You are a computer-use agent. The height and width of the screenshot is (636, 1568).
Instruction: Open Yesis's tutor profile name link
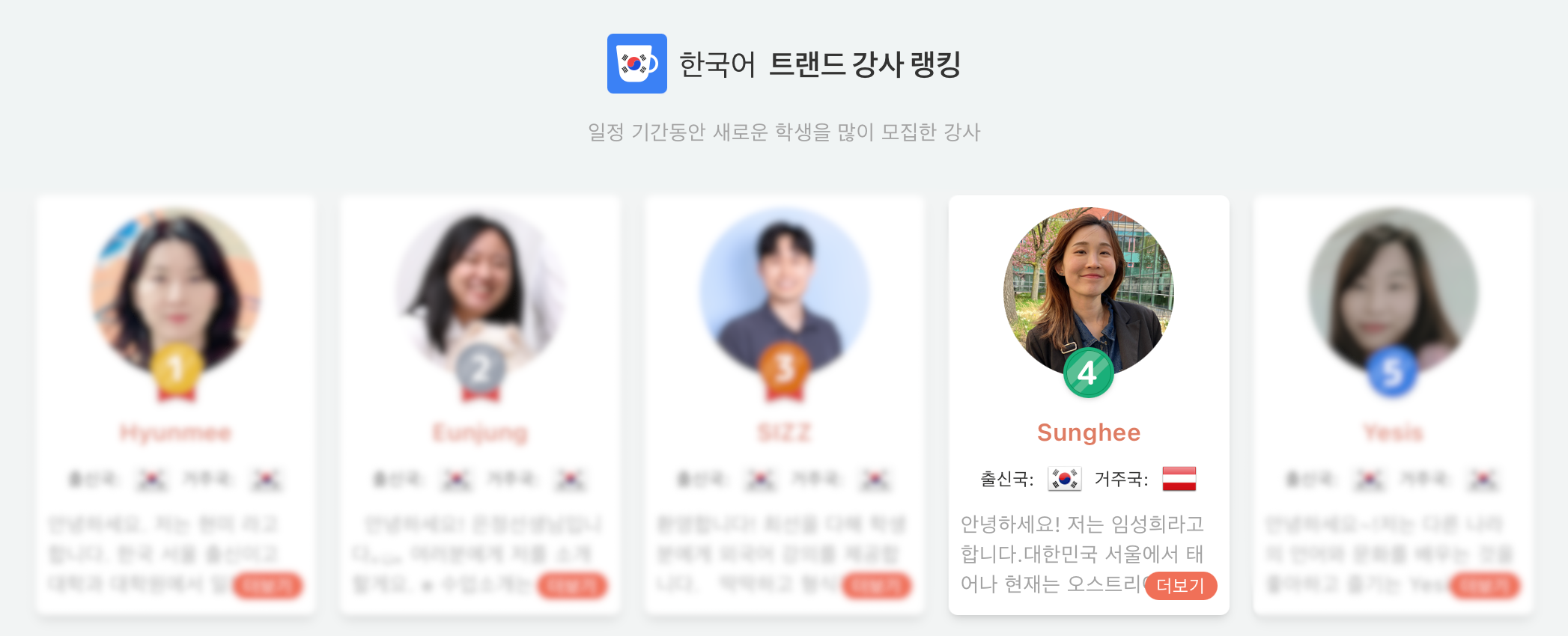coord(1393,432)
